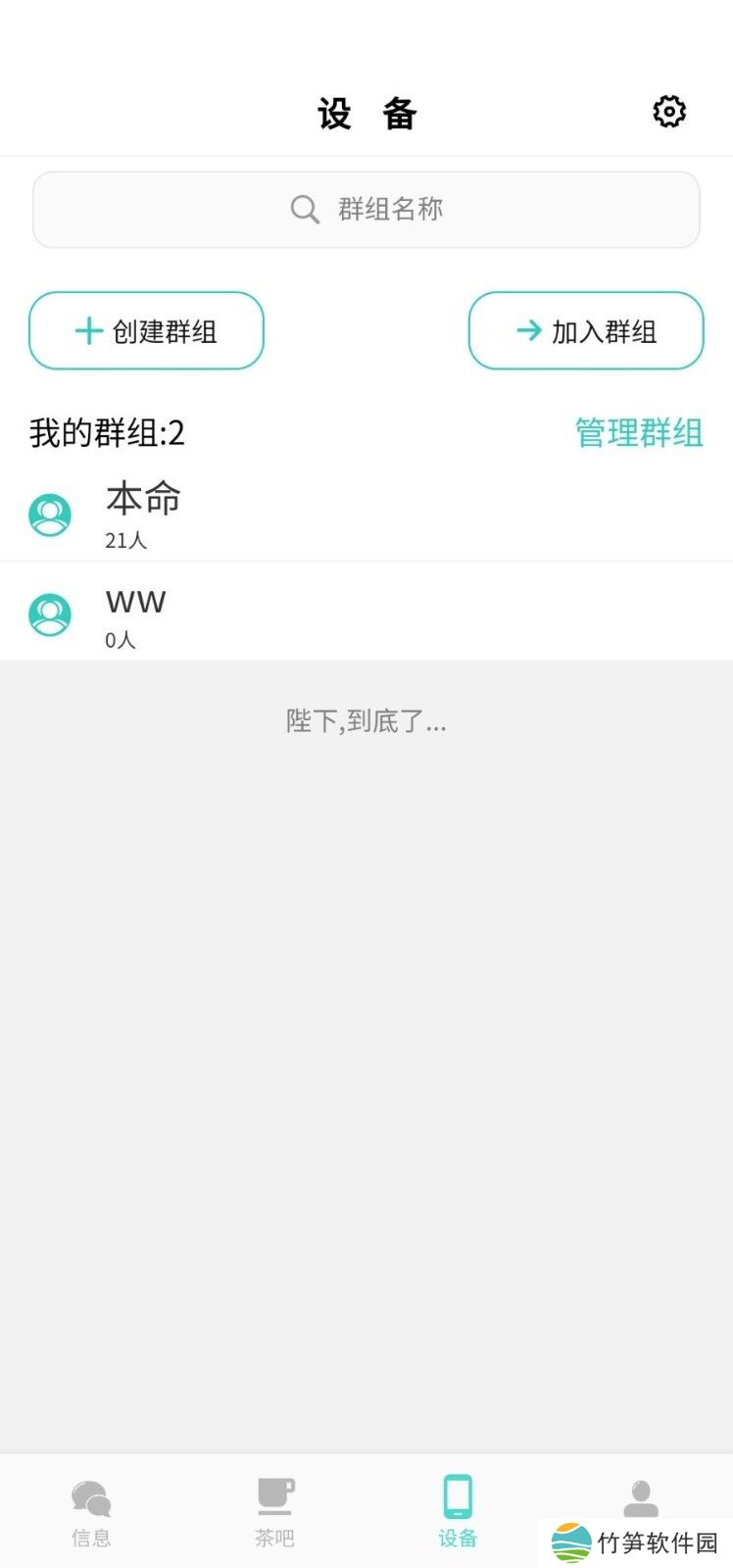Open the settings gear icon

669,112
